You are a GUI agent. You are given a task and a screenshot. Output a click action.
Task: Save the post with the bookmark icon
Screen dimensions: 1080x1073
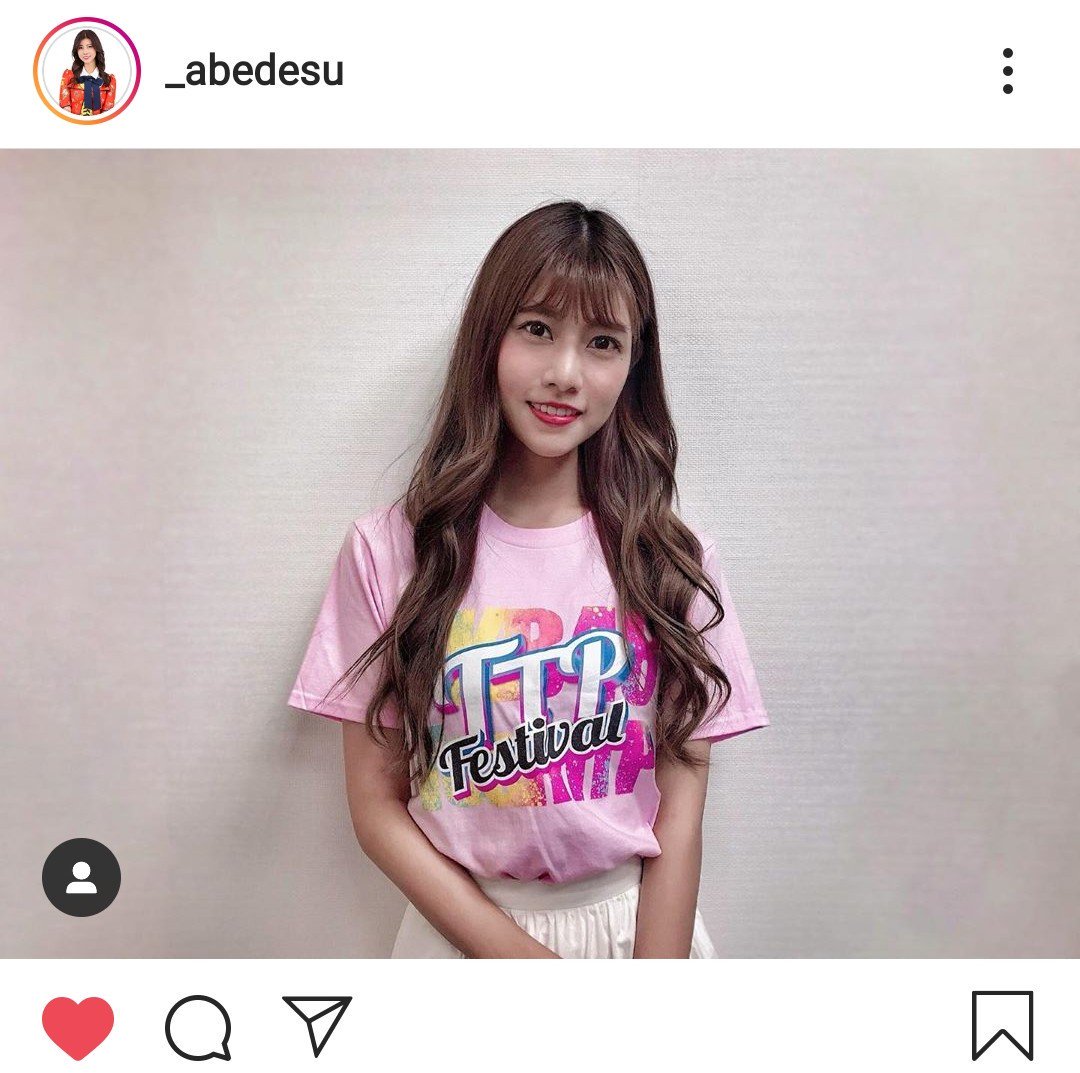pyautogui.click(x=1002, y=1025)
